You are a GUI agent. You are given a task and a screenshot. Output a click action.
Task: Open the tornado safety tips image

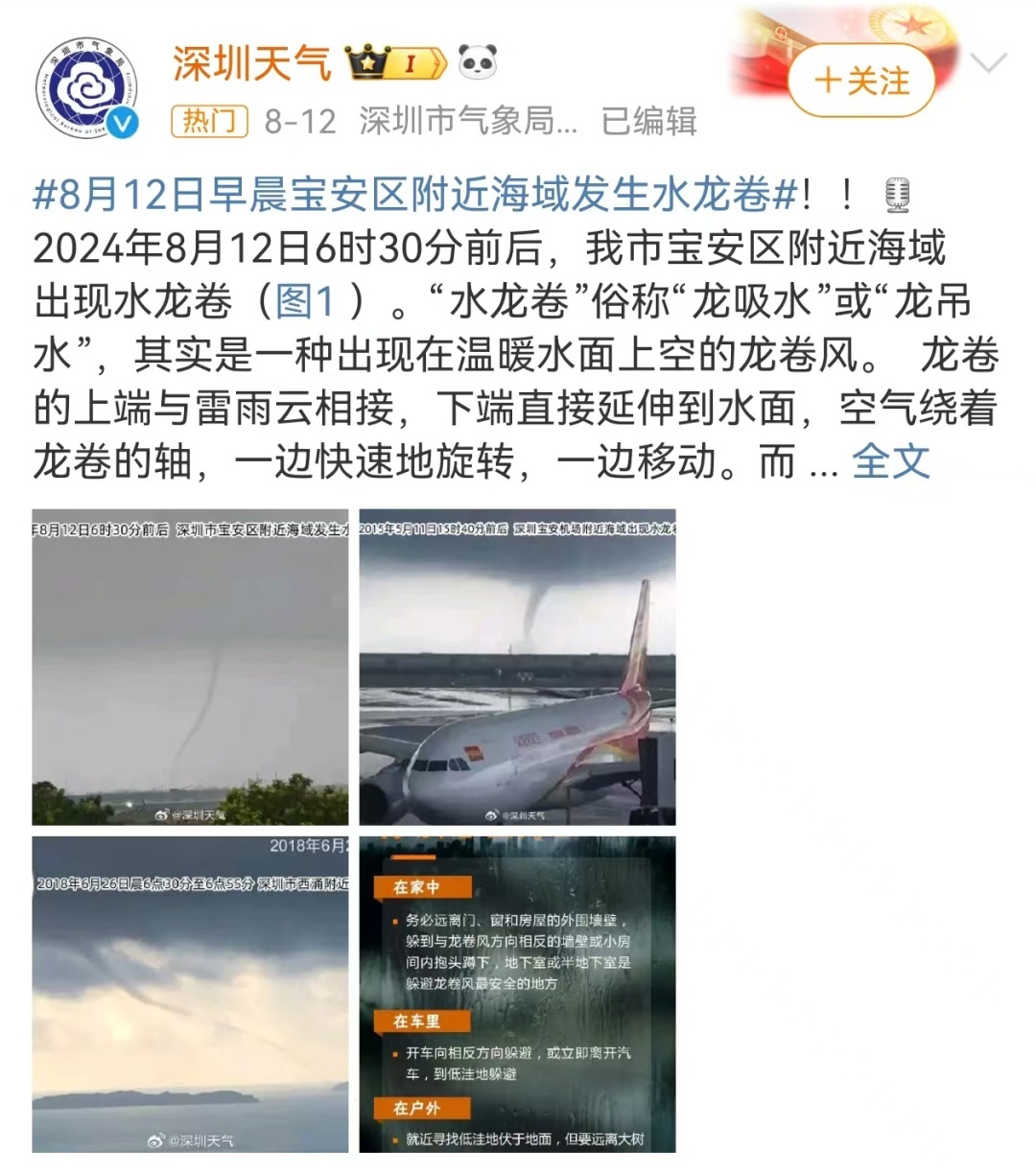point(517,994)
